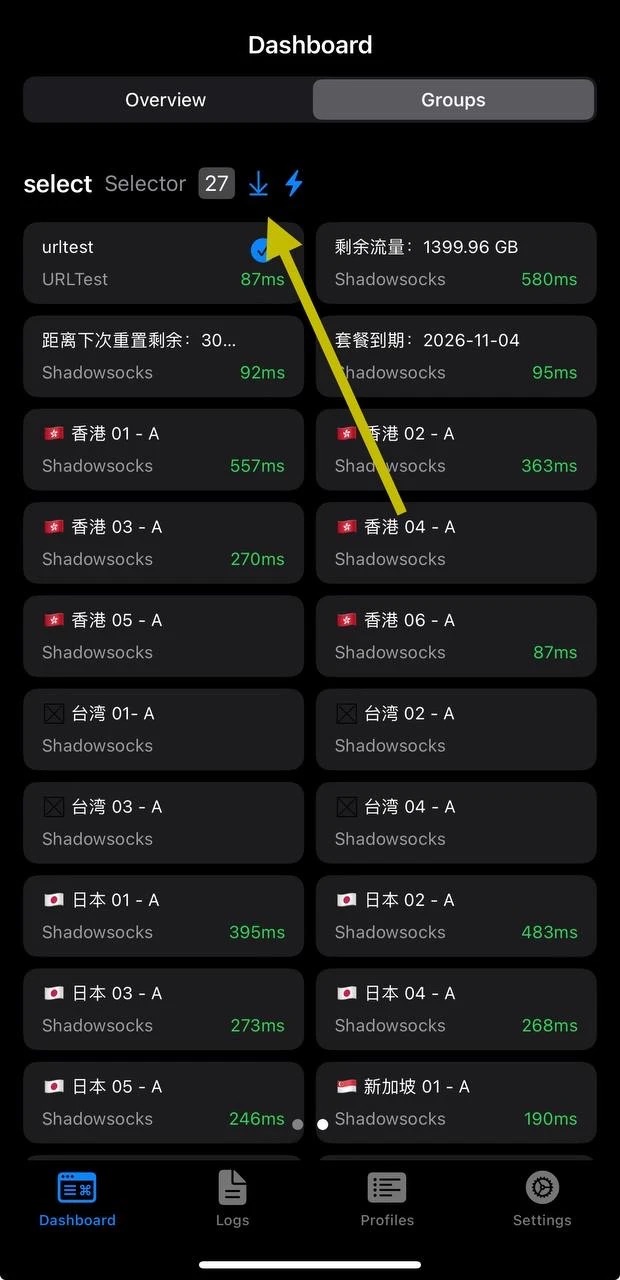This screenshot has height=1280, width=620.
Task: Select the 新加坡 01 - A node
Action: (x=456, y=1100)
